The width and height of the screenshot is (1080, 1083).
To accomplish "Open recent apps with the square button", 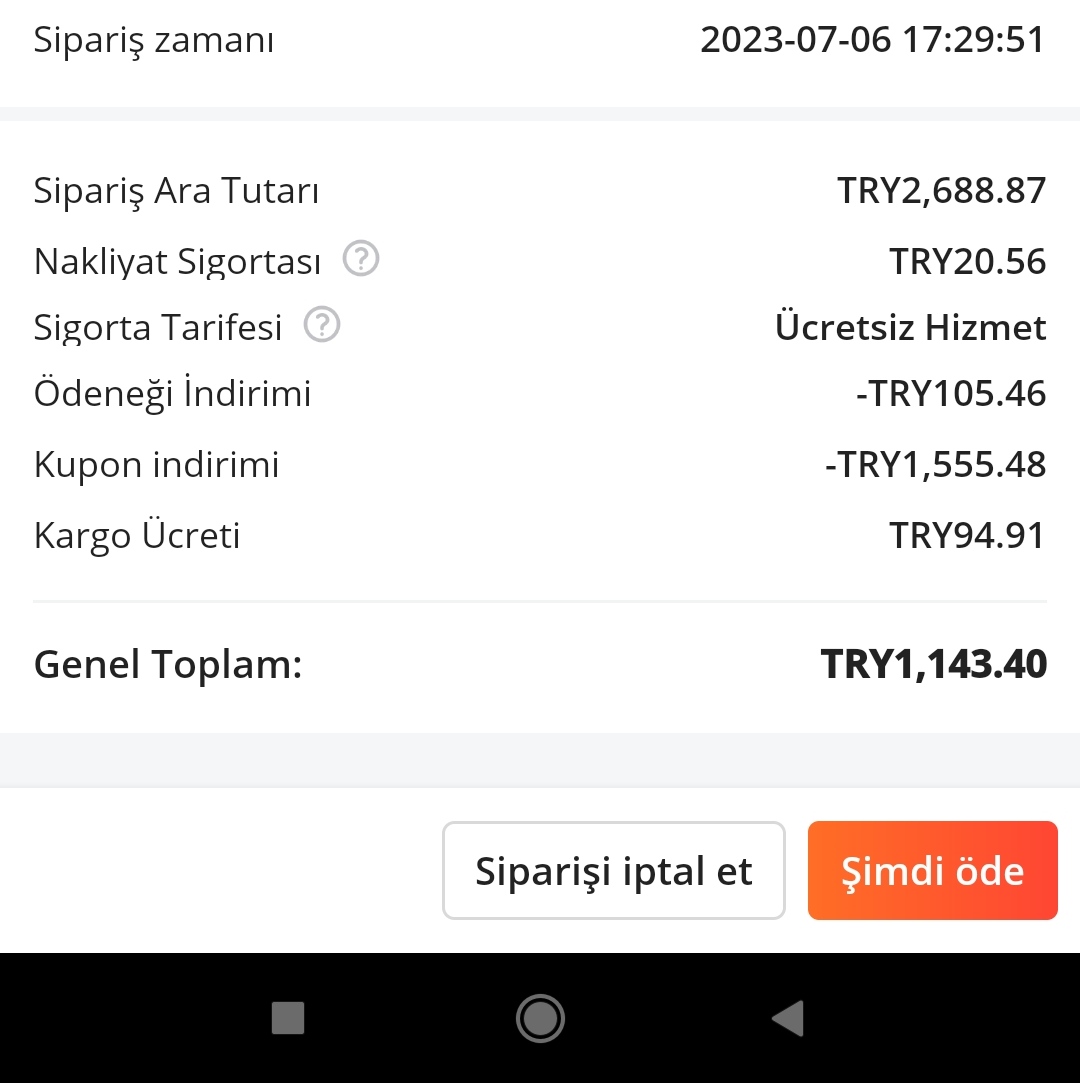I will [288, 1018].
